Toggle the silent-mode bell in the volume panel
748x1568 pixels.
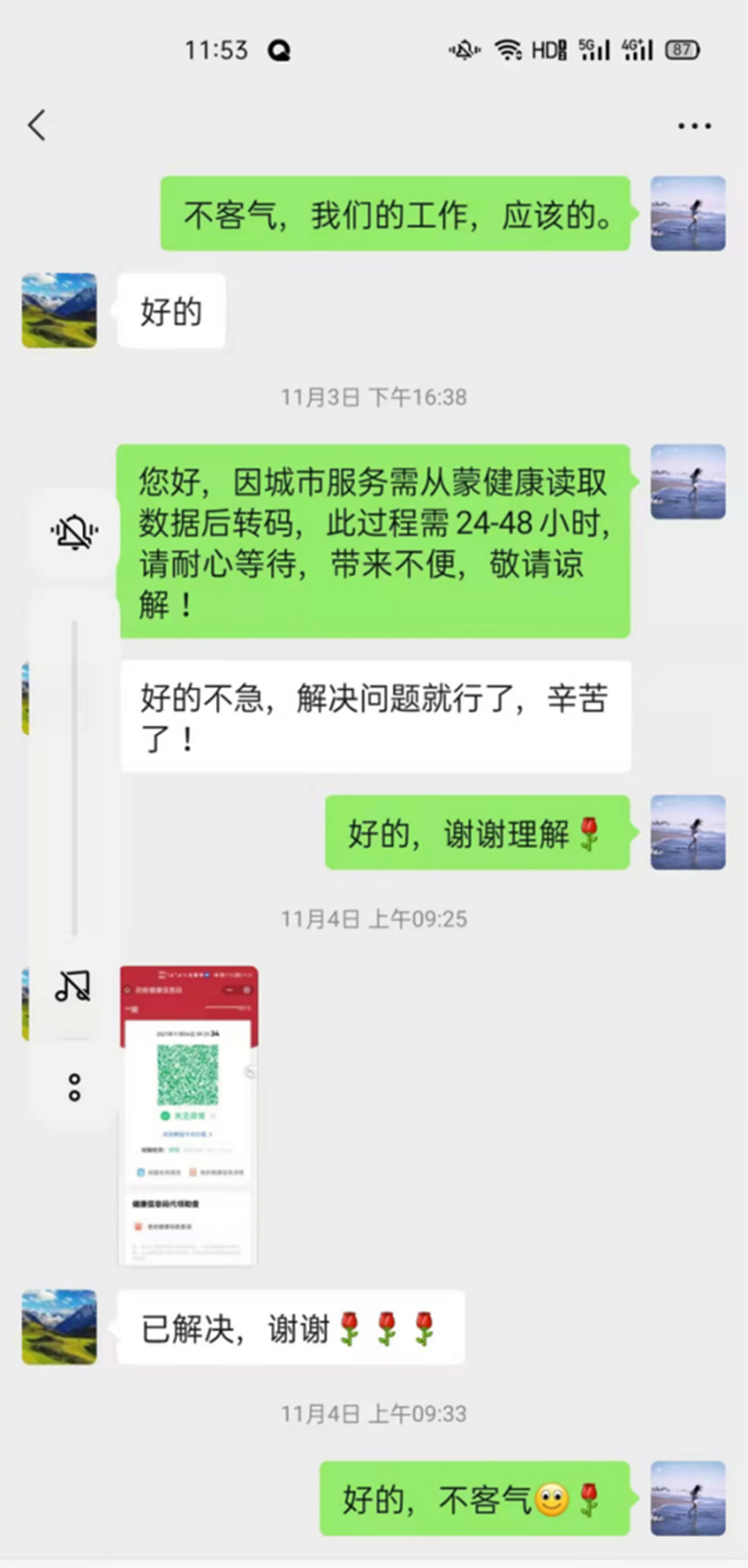tap(74, 533)
